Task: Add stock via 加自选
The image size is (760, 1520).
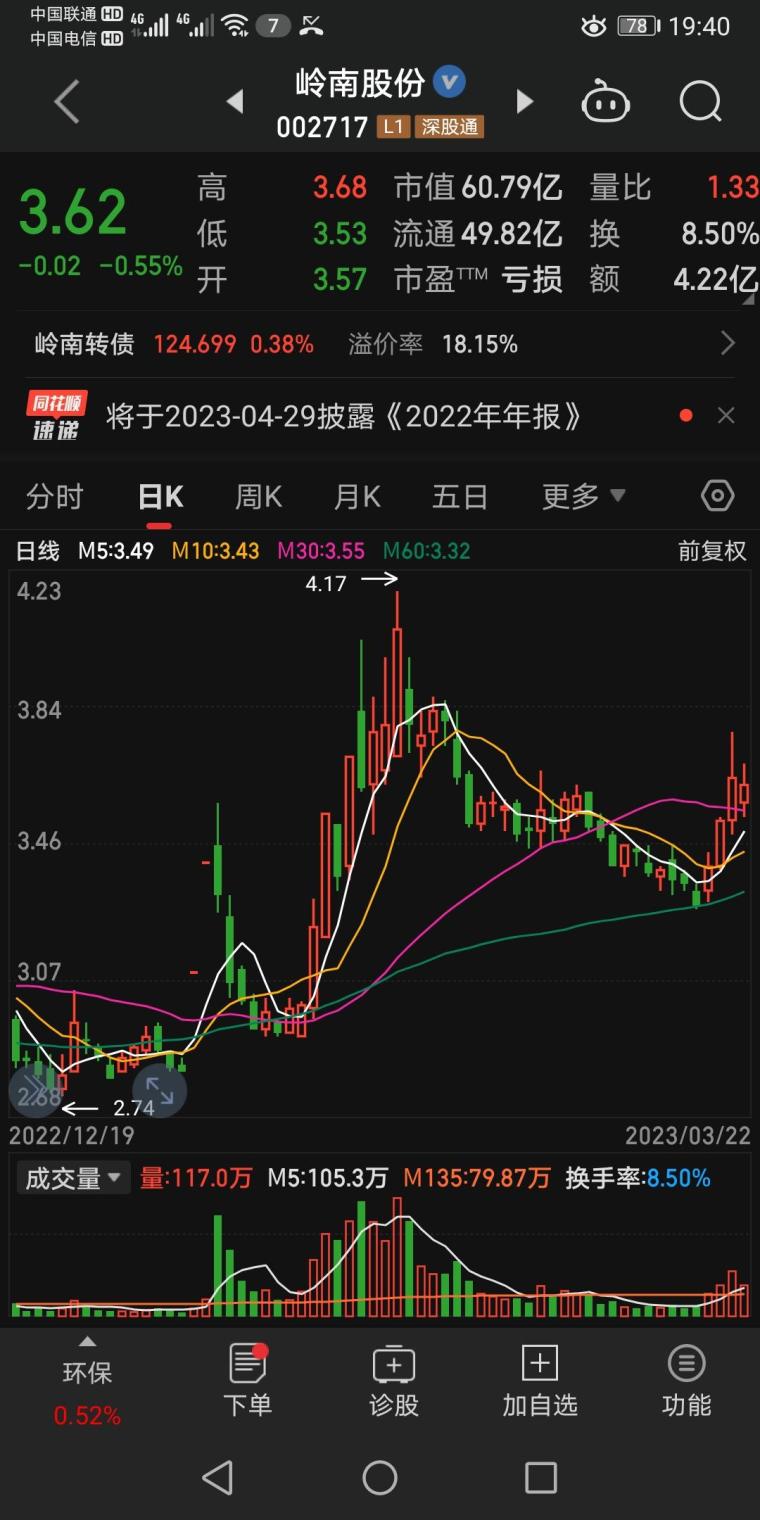Action: [539, 1382]
